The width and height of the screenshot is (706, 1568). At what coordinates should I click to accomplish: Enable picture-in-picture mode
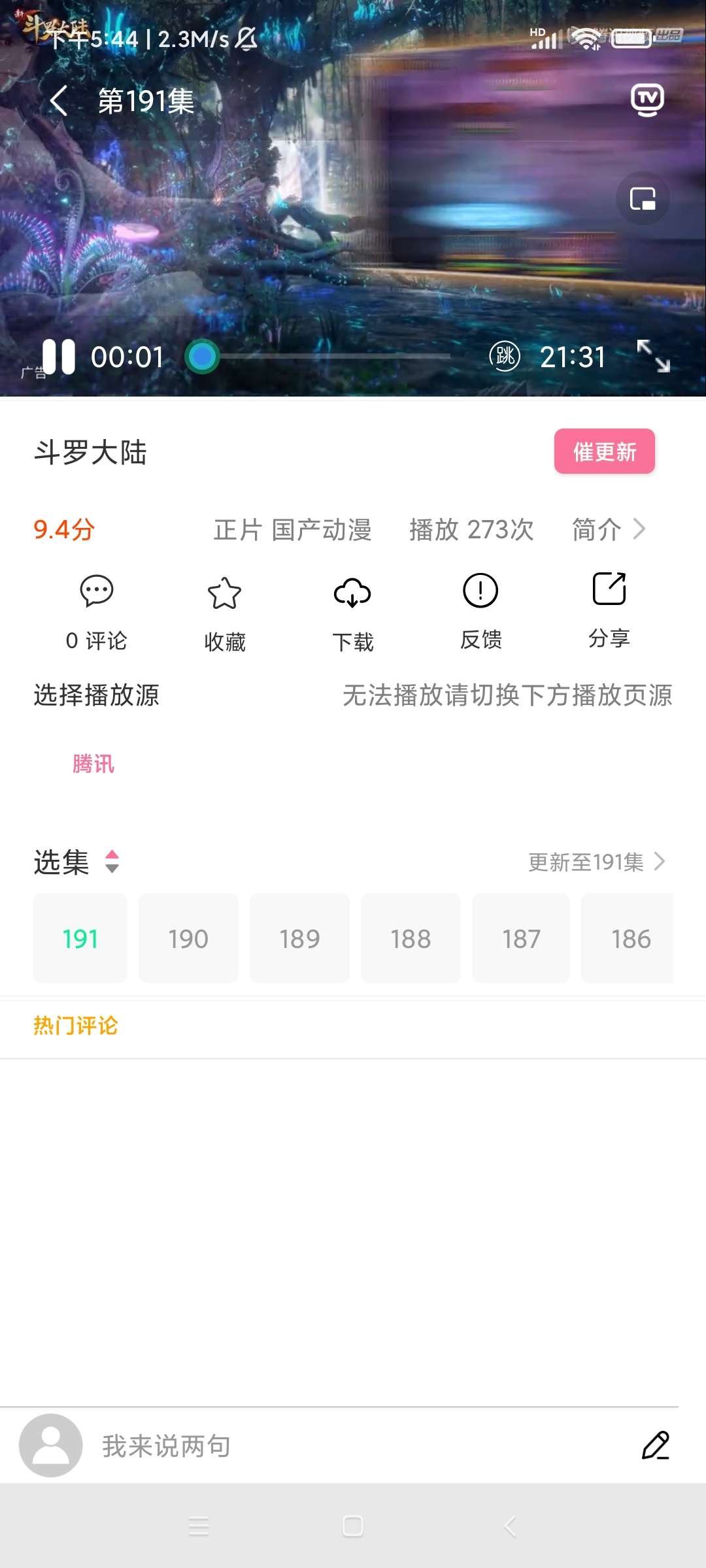[643, 199]
